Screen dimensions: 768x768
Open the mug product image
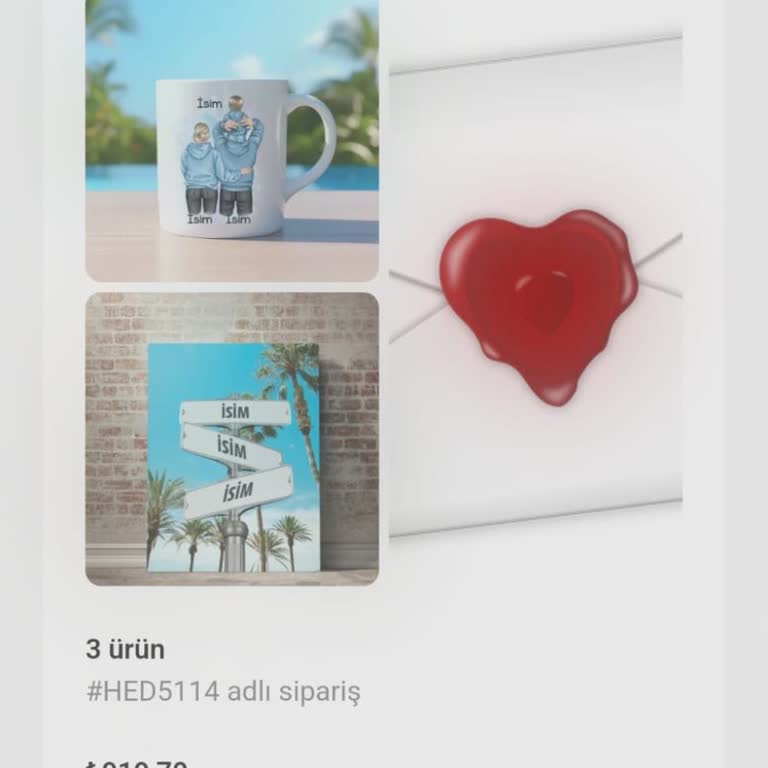click(232, 140)
